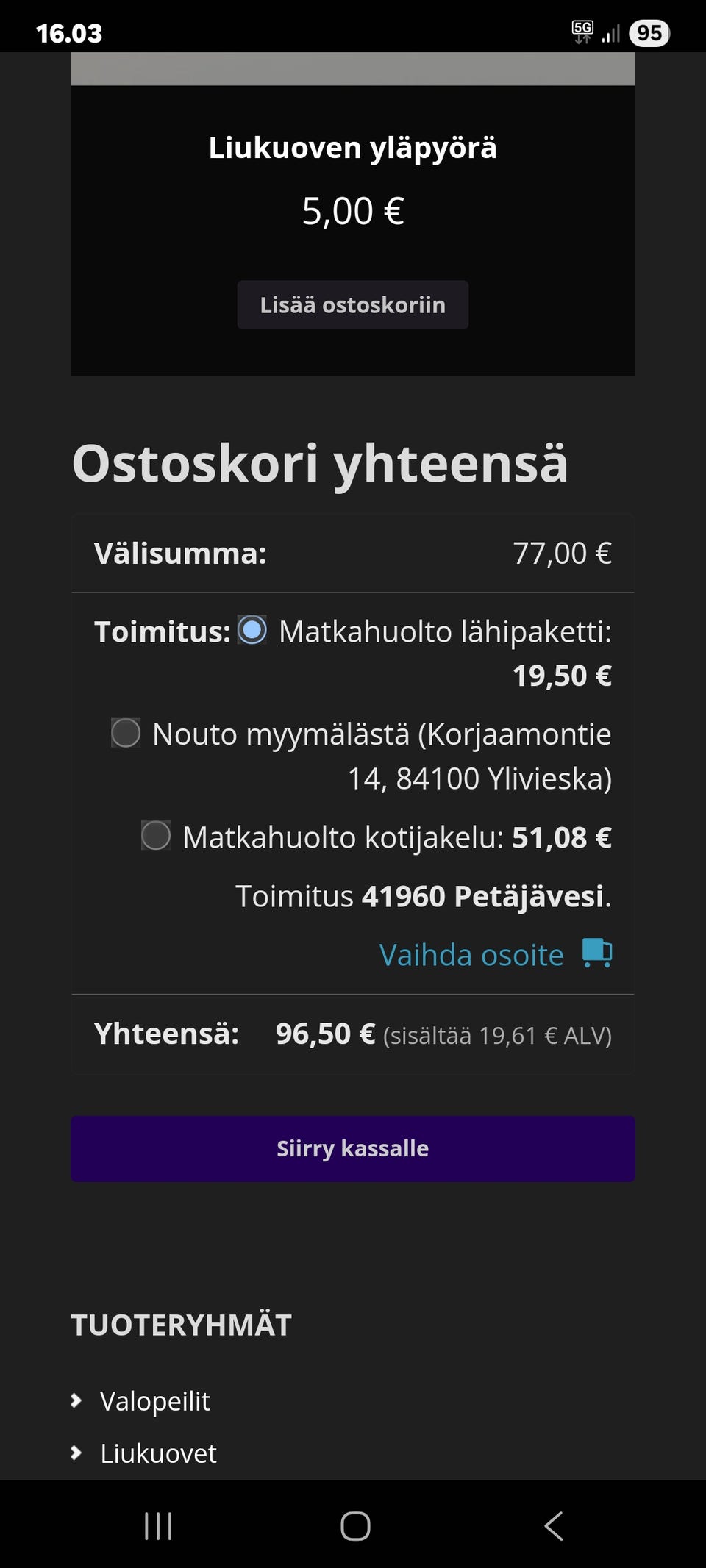This screenshot has width=706, height=1568.
Task: Select Matkahuolto lähipaketti delivery option
Action: [x=252, y=631]
